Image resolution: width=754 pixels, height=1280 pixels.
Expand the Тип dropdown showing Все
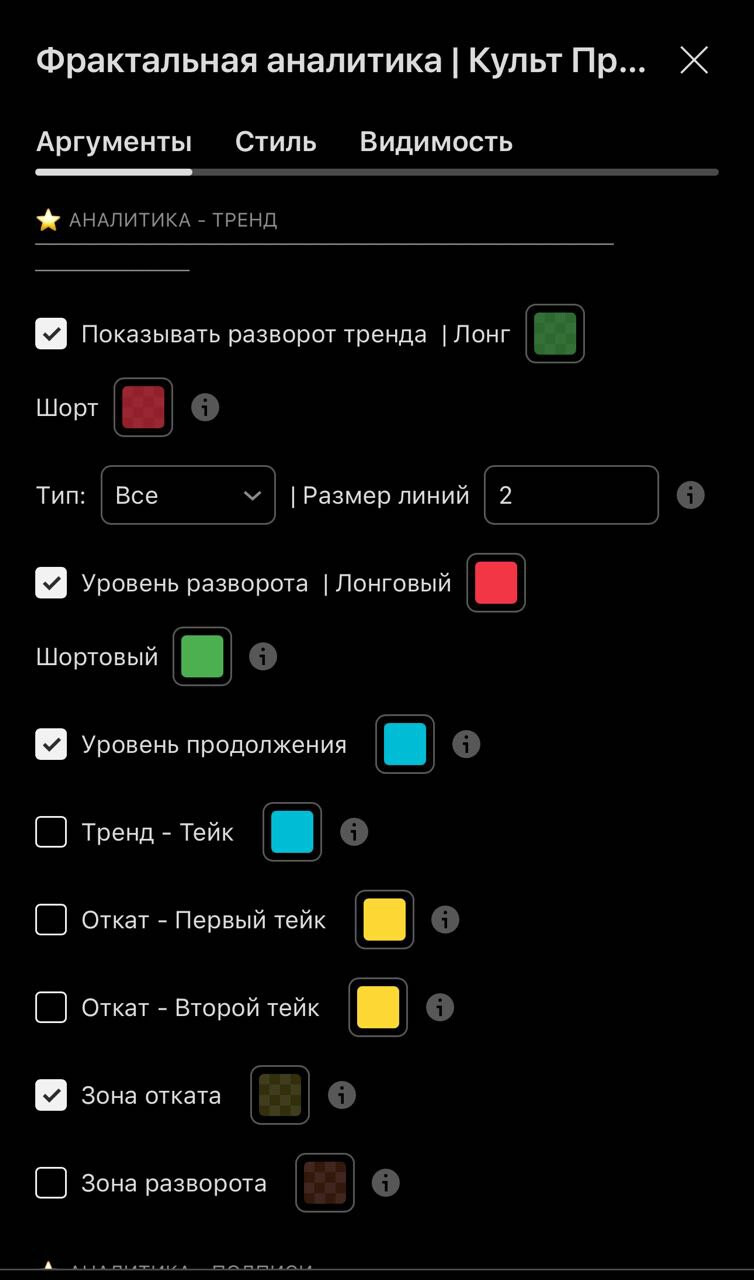coord(188,495)
